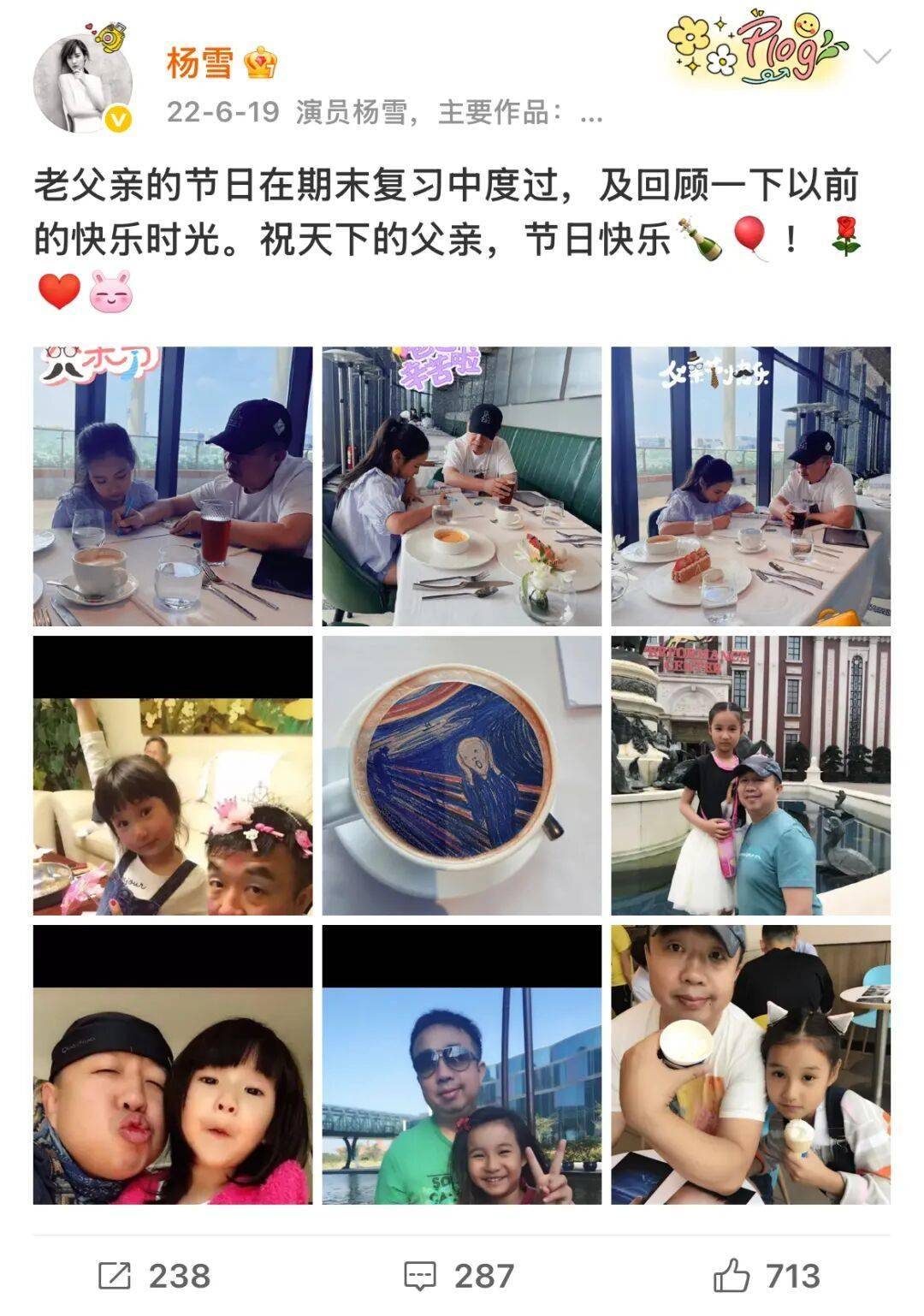Viewport: 924px width, 1316px height.
Task: Like this post with 713 likes
Action: coord(767,1276)
